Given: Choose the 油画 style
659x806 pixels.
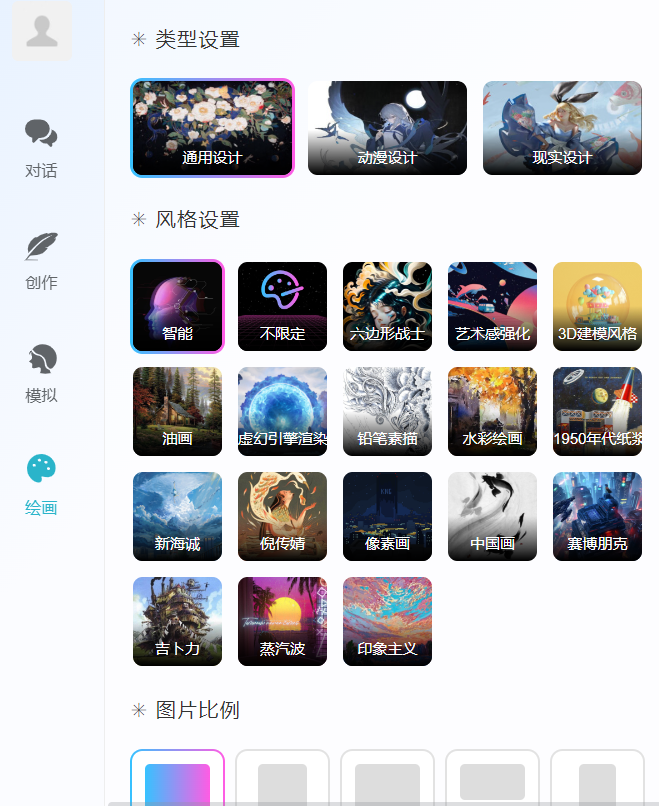Looking at the screenshot, I should pyautogui.click(x=177, y=411).
